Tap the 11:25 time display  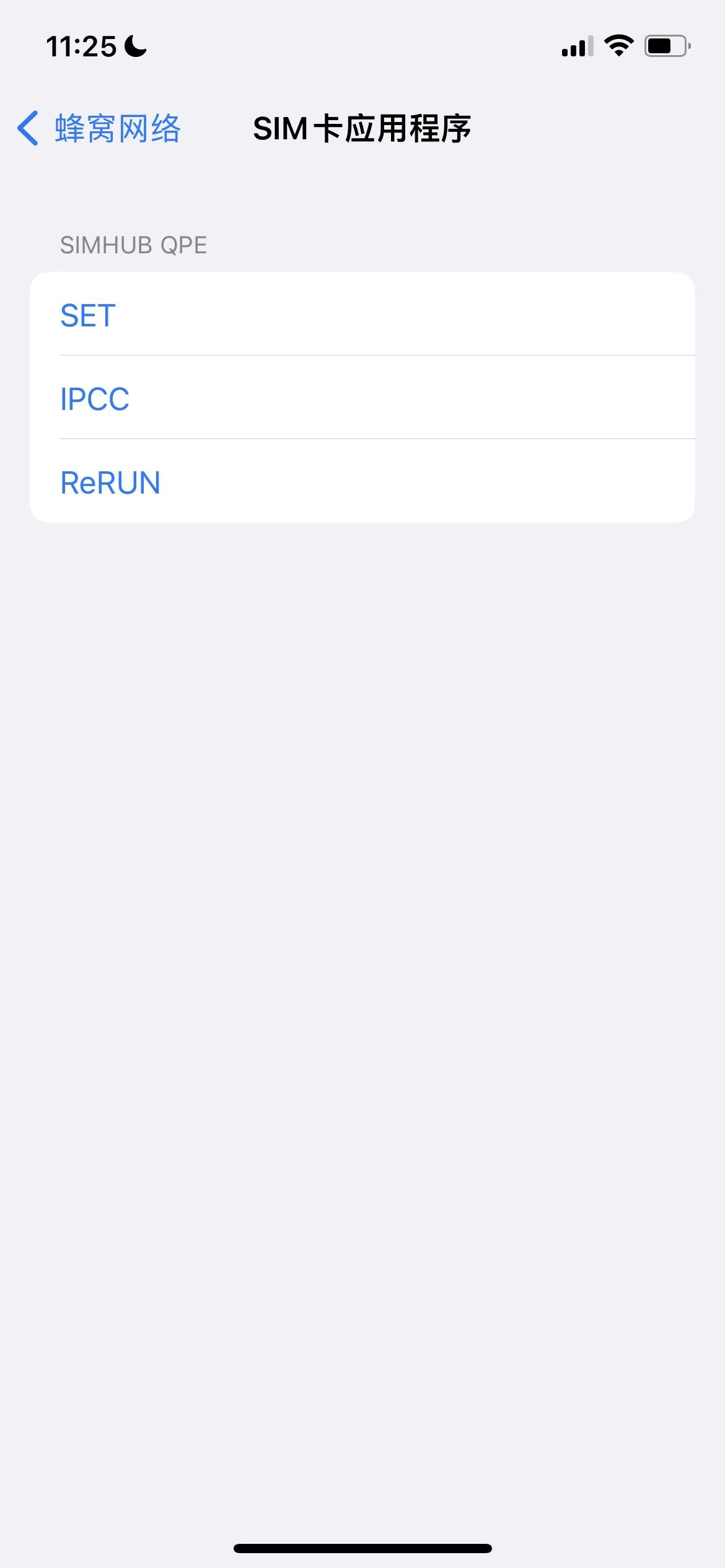click(81, 45)
